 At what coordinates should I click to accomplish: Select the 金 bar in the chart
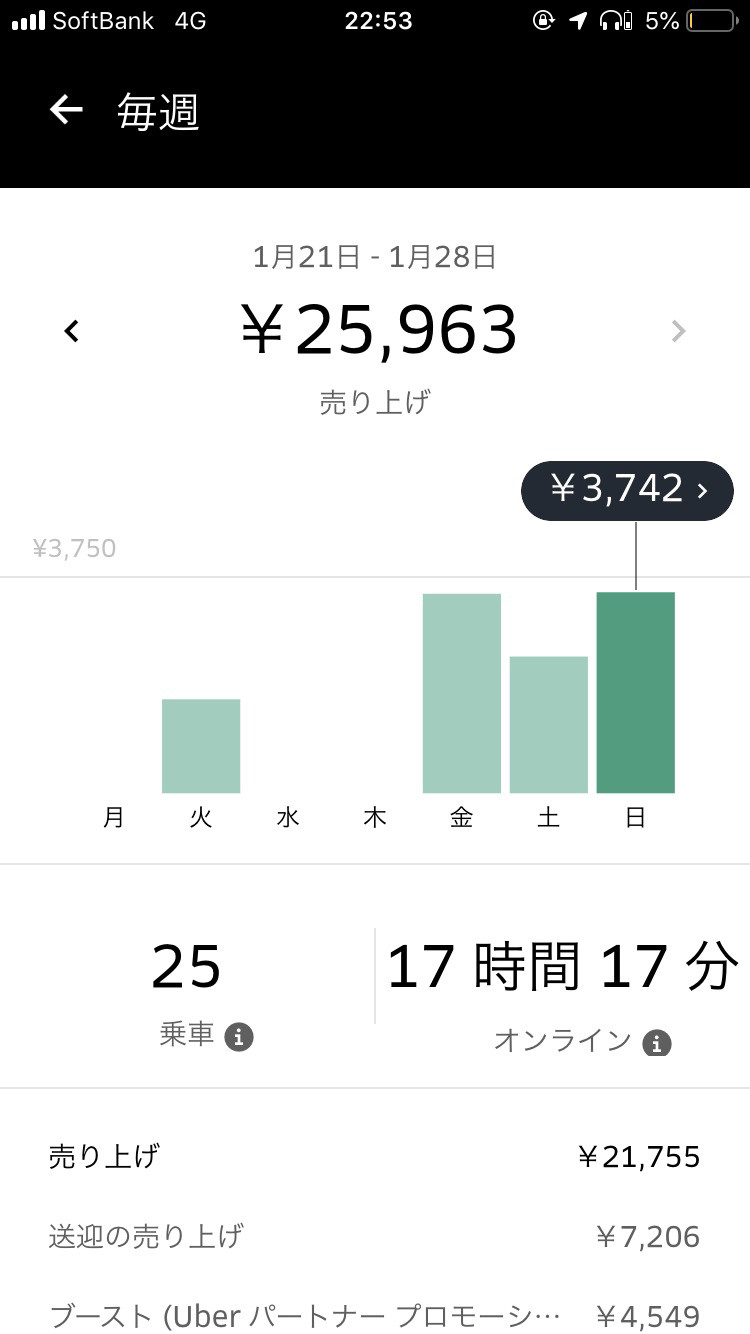click(462, 693)
